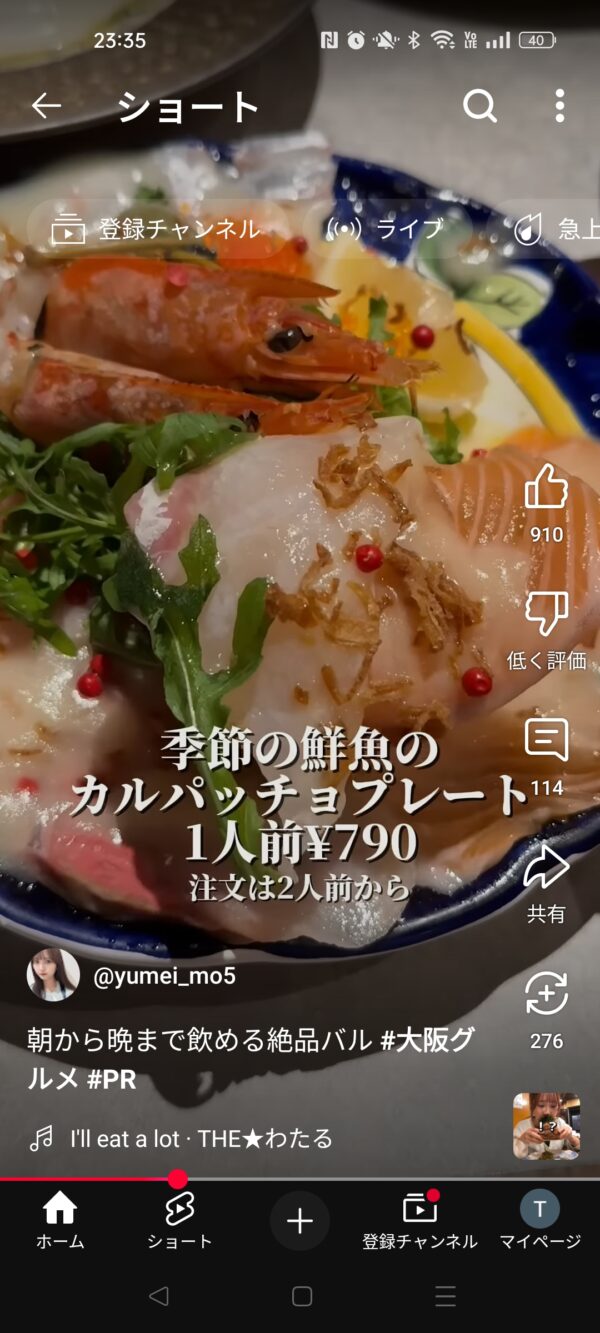Screen dimensions: 600x1333
Task: Select the 登録チャンネル filter chip
Action: coord(157,229)
